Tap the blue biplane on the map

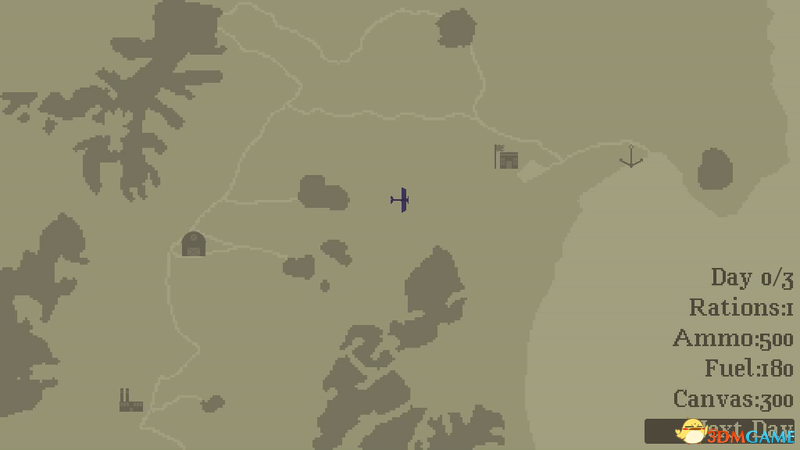click(400, 200)
